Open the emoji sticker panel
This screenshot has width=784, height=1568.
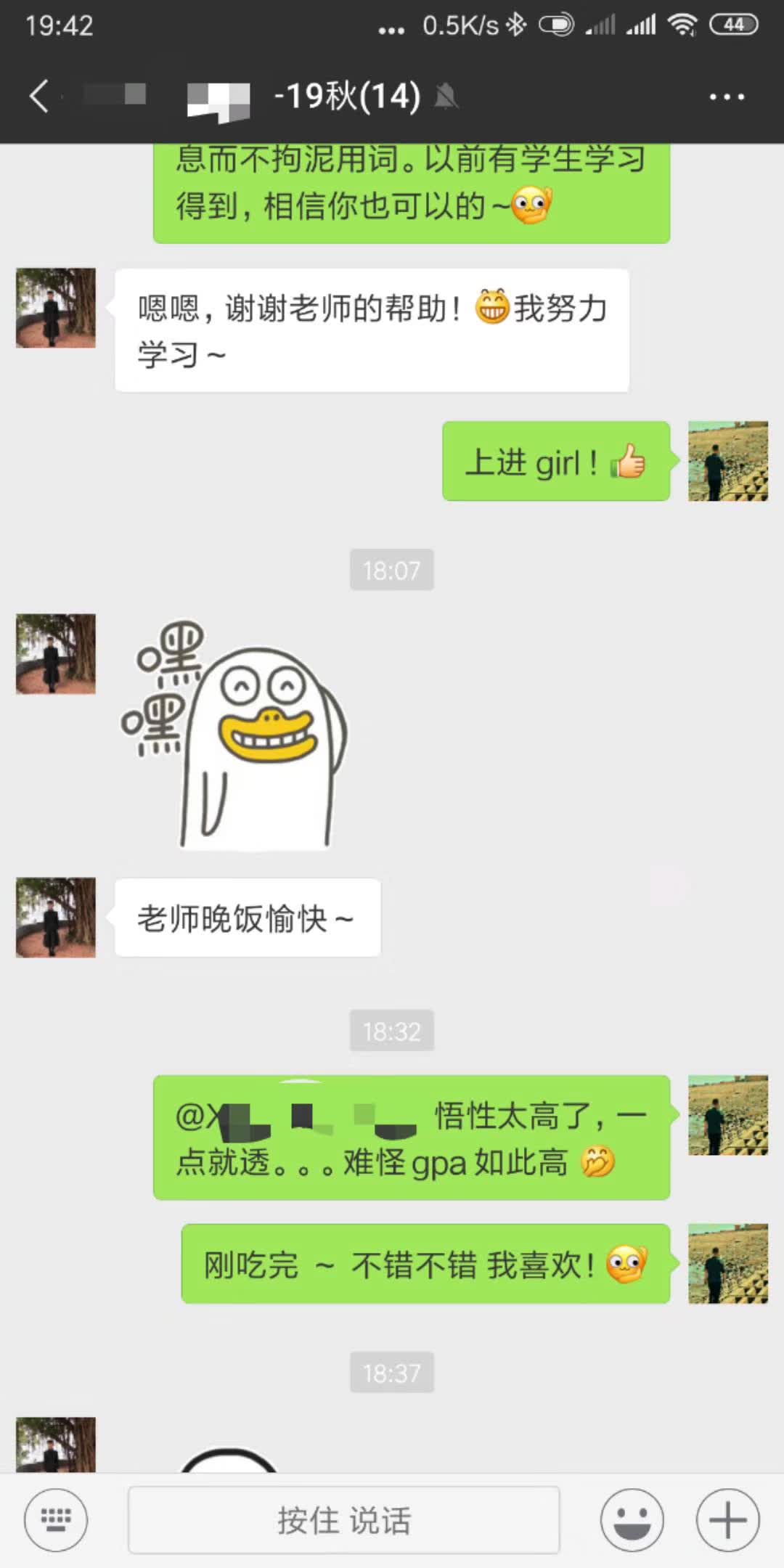point(632,1519)
